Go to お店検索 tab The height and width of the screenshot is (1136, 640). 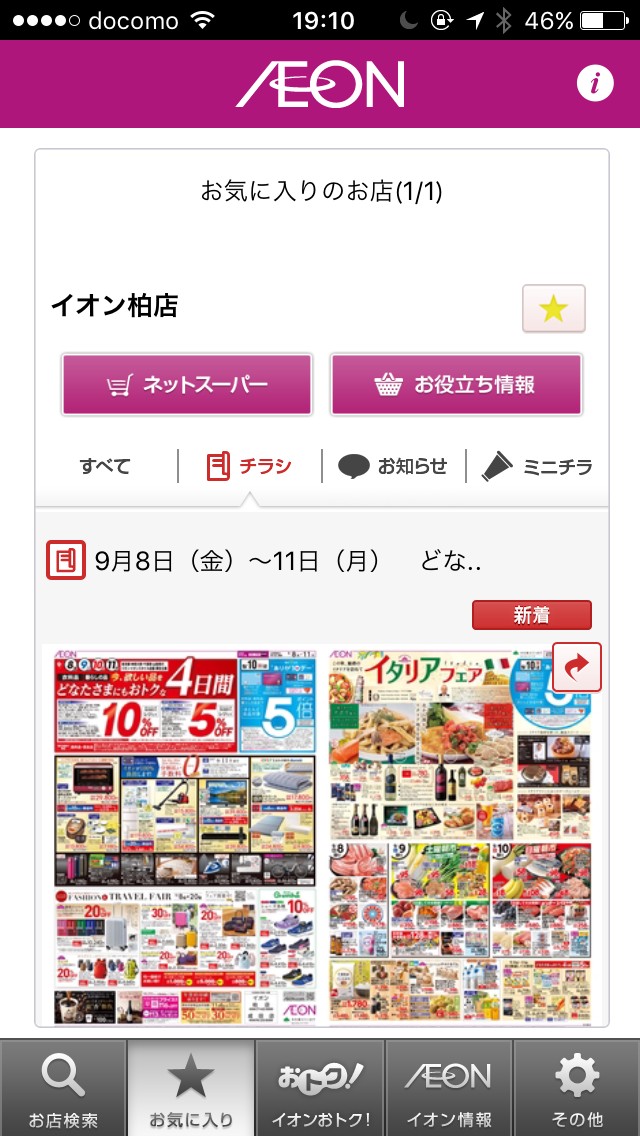[63, 1088]
